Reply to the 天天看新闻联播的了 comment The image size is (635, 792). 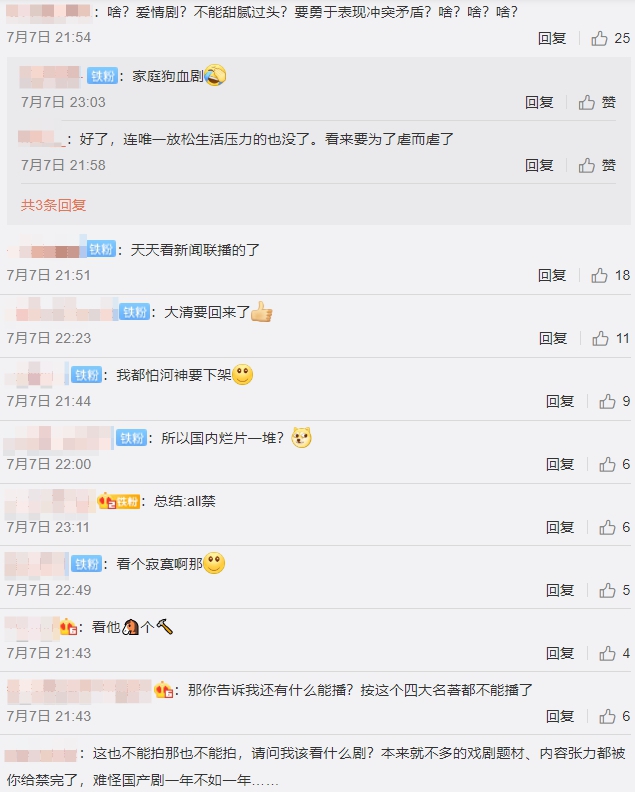552,275
